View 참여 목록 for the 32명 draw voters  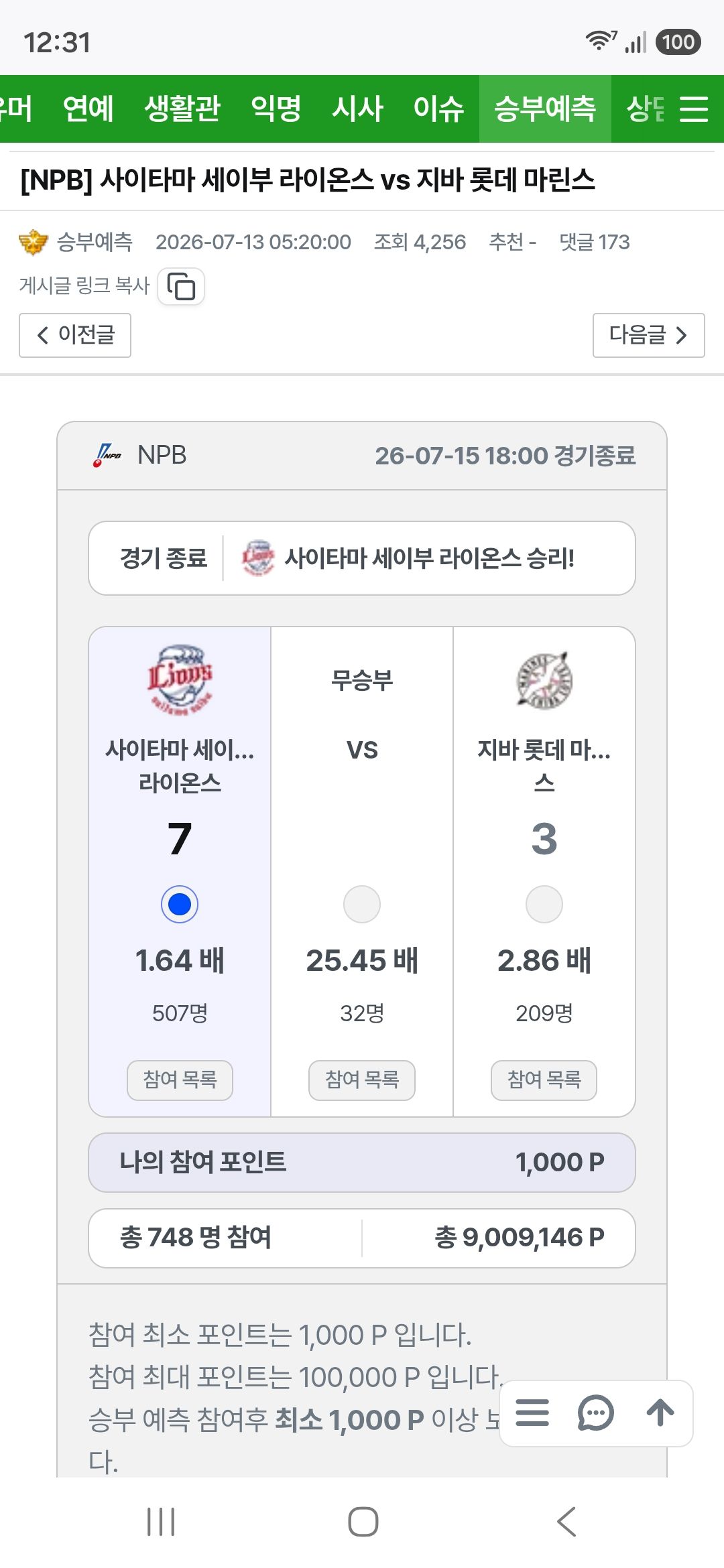point(362,1080)
